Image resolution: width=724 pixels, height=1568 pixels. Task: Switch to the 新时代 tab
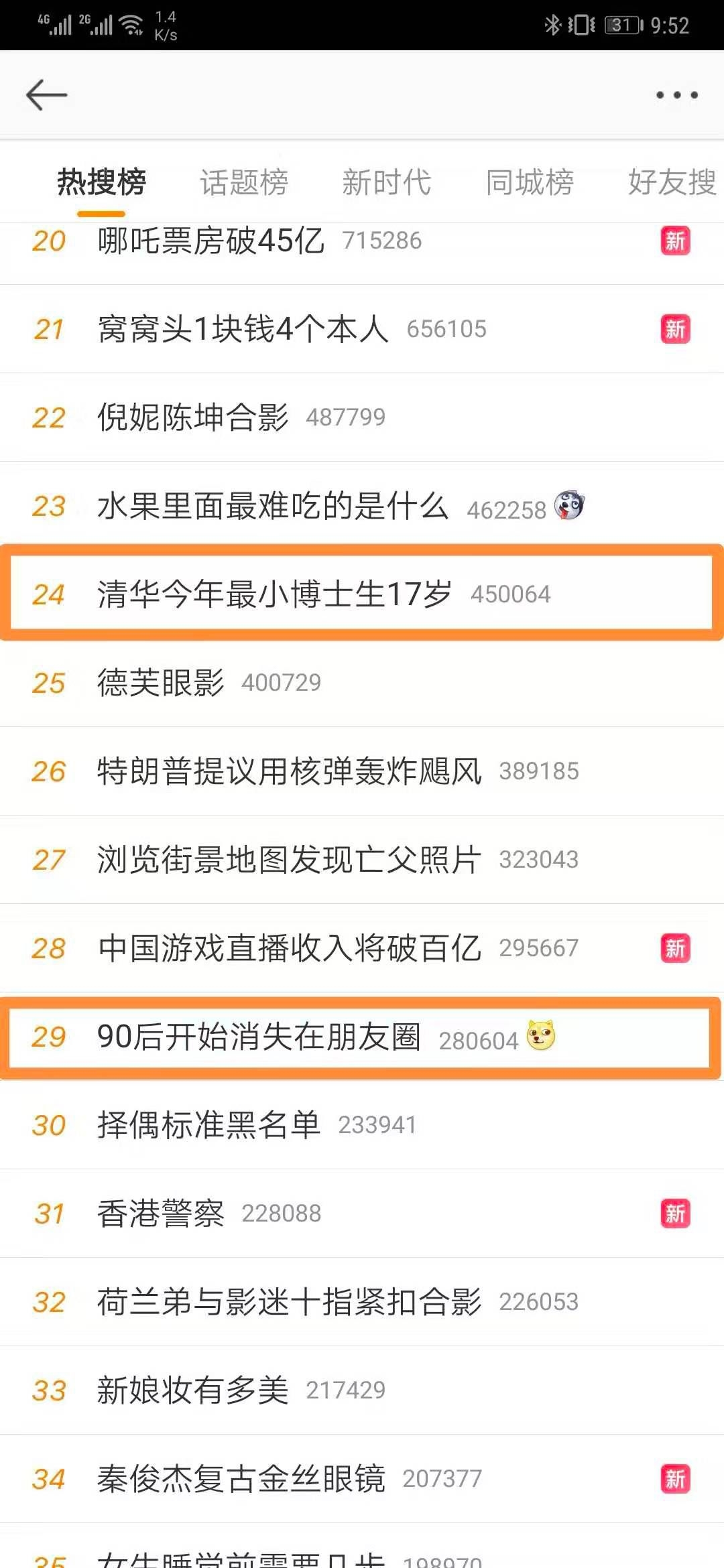[x=387, y=182]
